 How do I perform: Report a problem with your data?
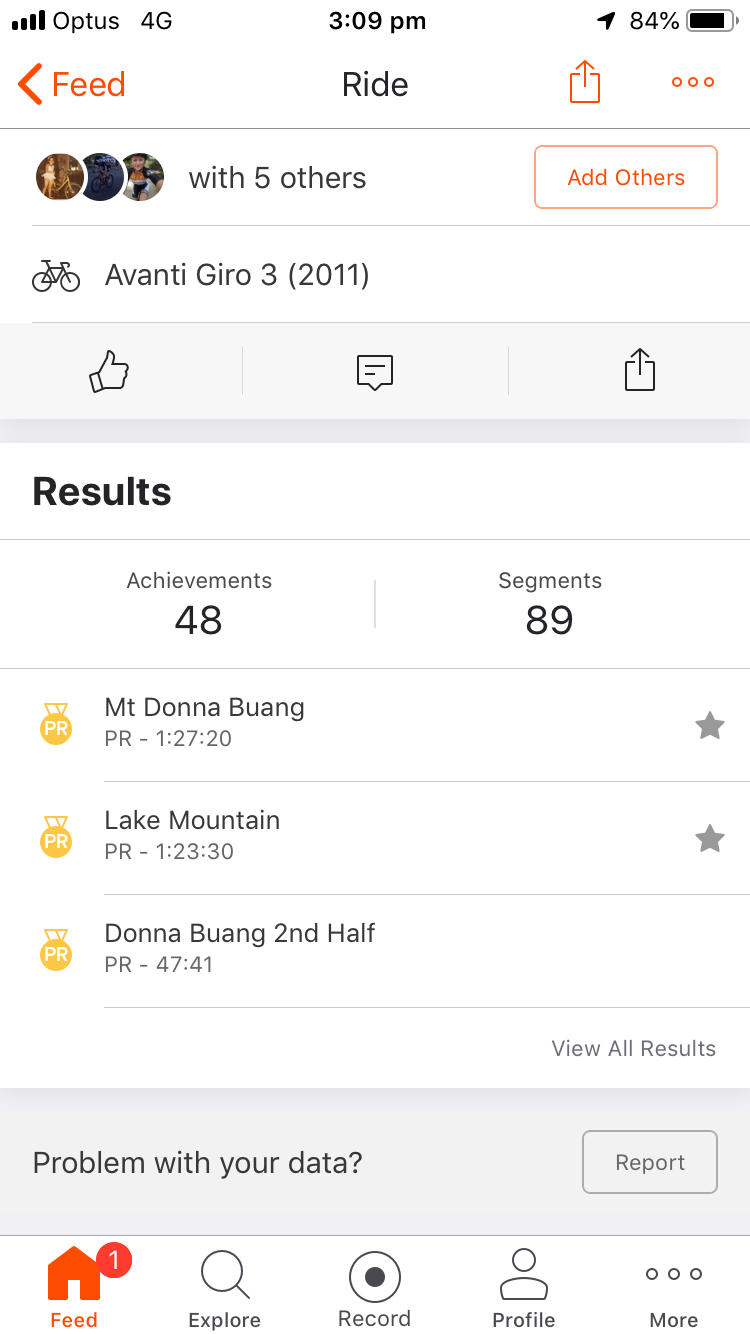(650, 1162)
